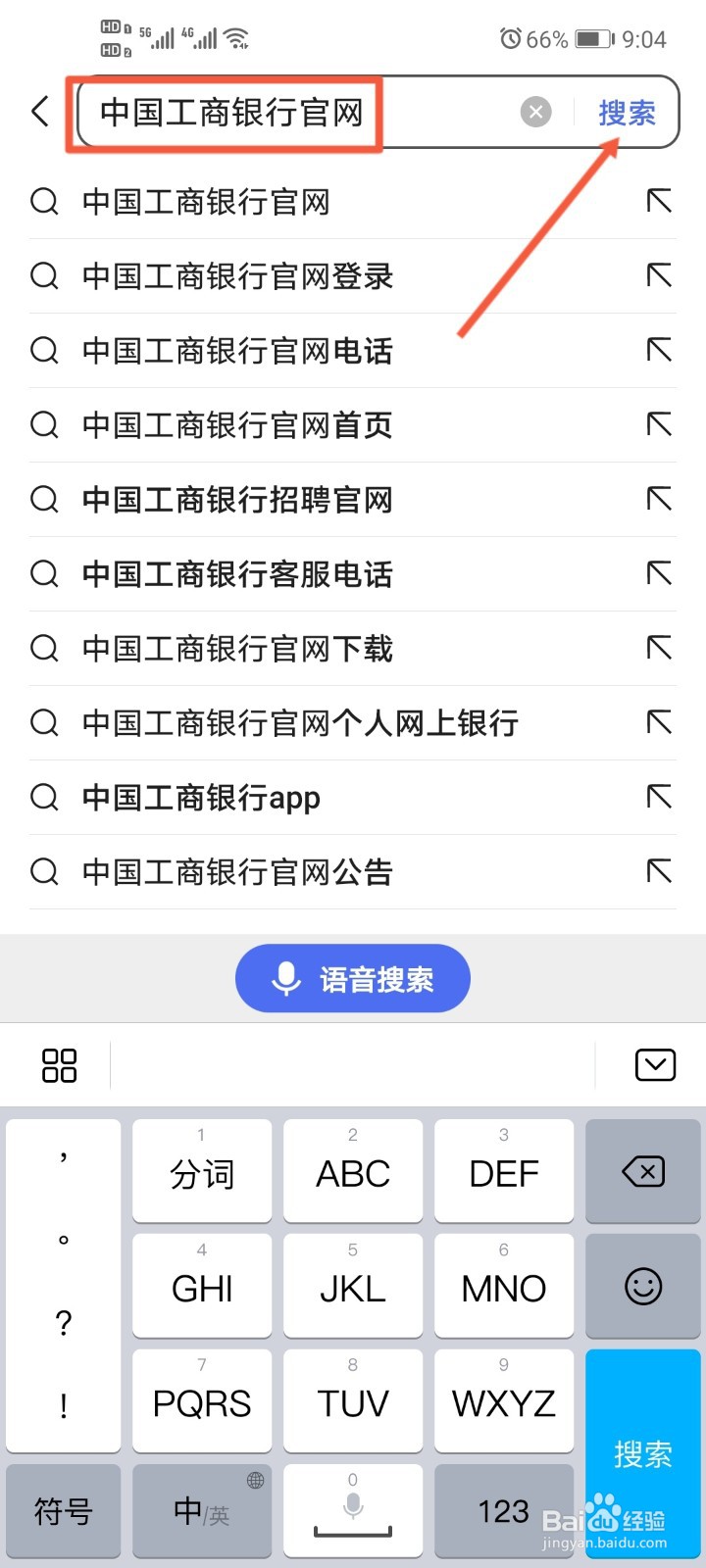Select suggestion 中国工商银行官网下载

(353, 649)
